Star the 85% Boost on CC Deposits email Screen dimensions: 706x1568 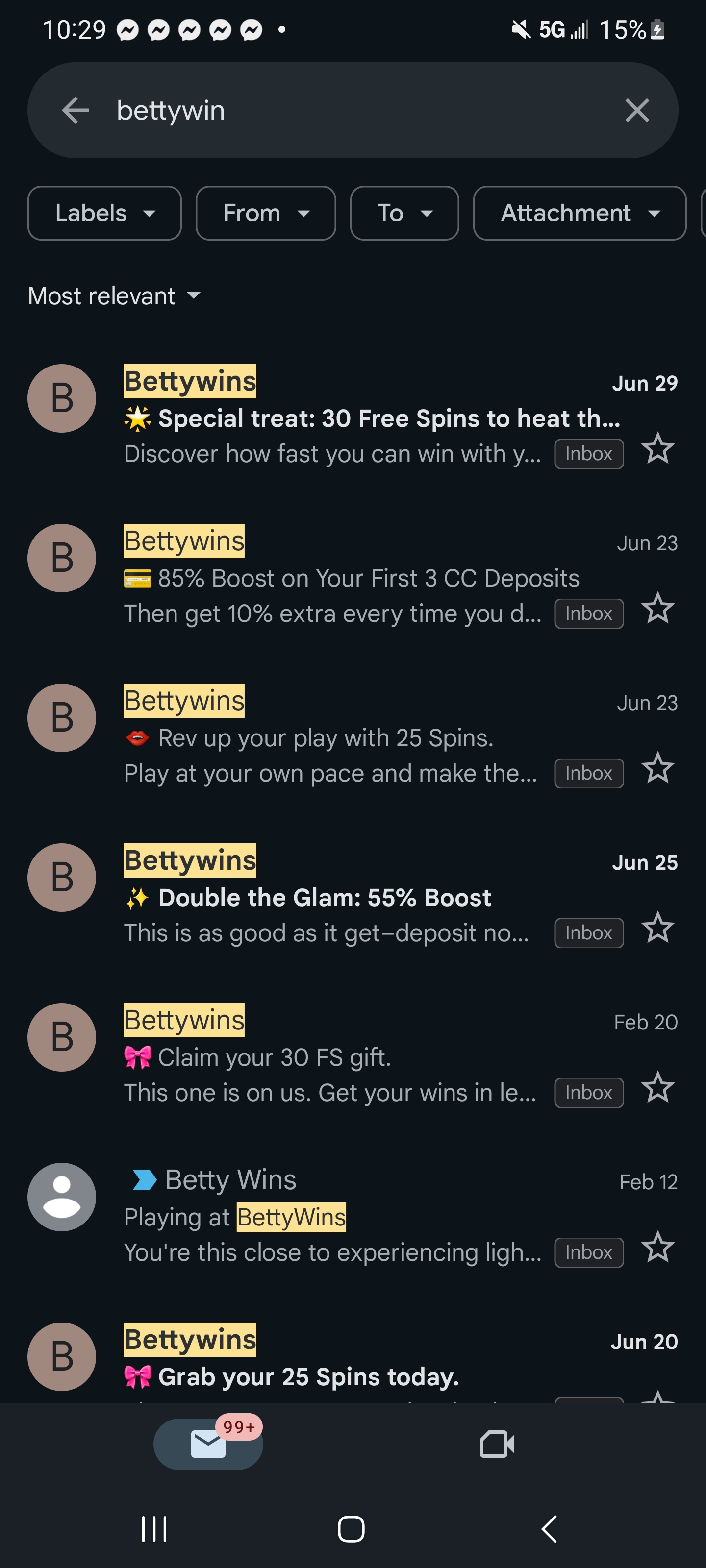[658, 609]
